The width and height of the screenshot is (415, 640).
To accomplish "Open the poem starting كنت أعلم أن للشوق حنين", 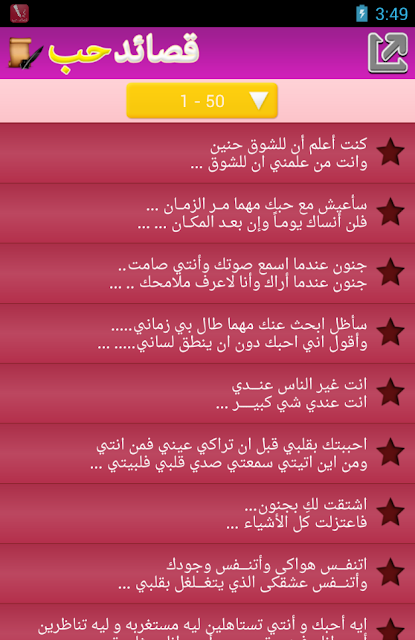I will pos(207,153).
